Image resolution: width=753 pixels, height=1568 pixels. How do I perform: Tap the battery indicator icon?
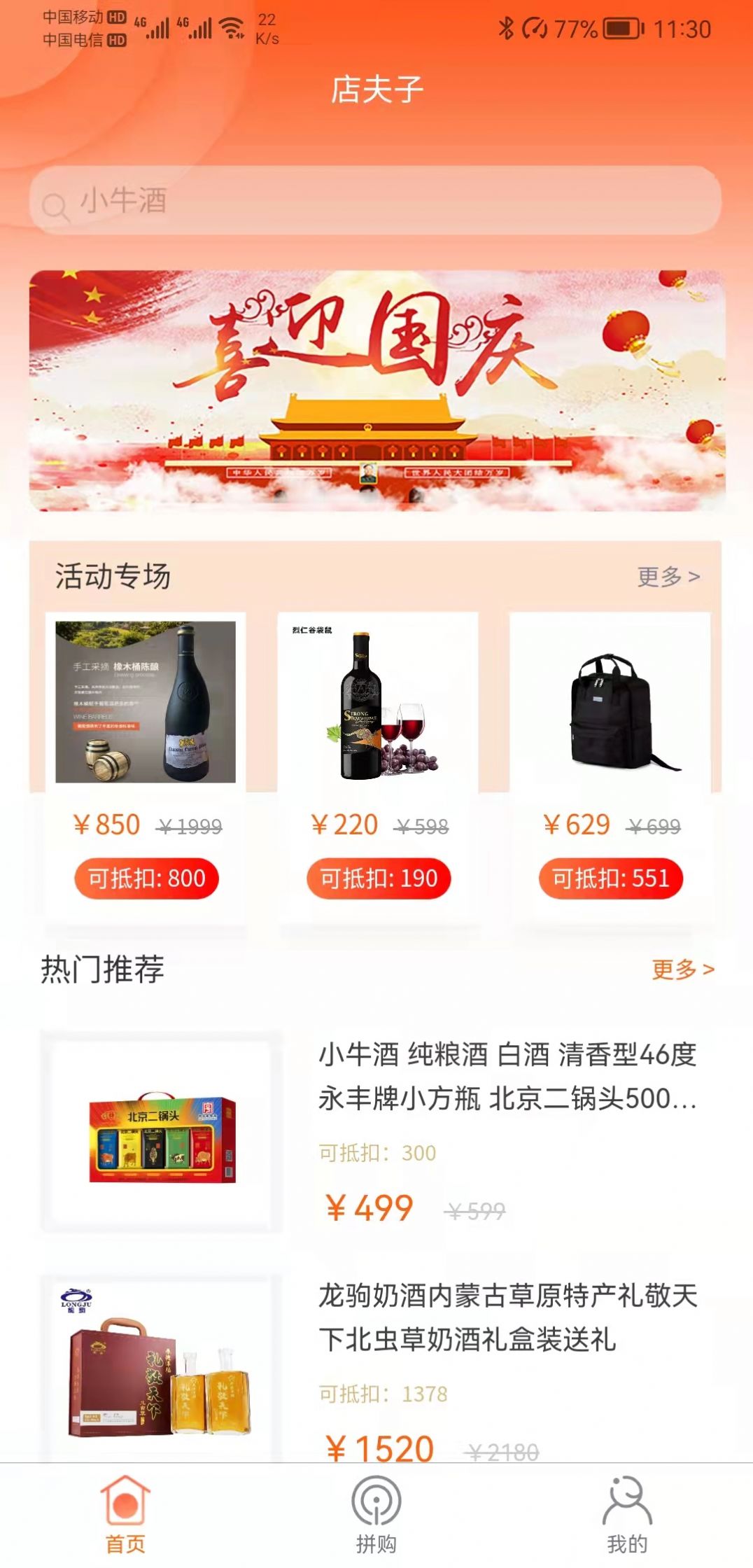click(621, 29)
